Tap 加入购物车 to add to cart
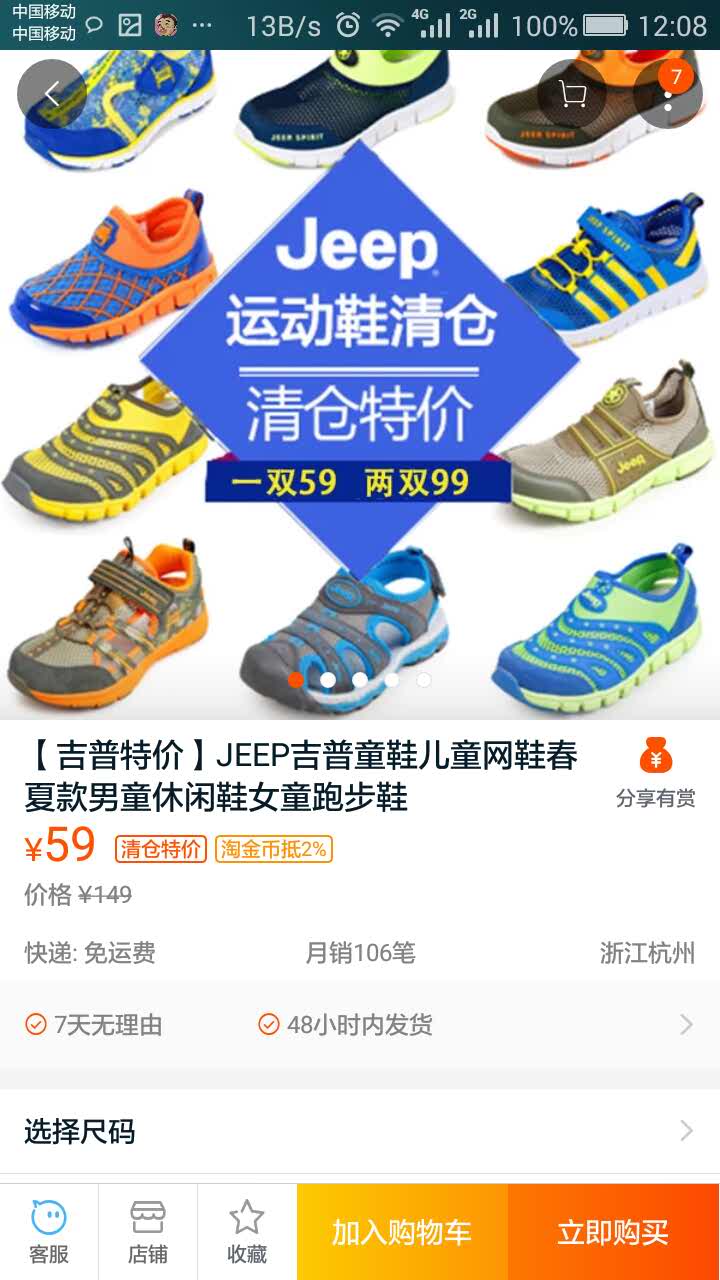This screenshot has width=720, height=1280. 402,1232
